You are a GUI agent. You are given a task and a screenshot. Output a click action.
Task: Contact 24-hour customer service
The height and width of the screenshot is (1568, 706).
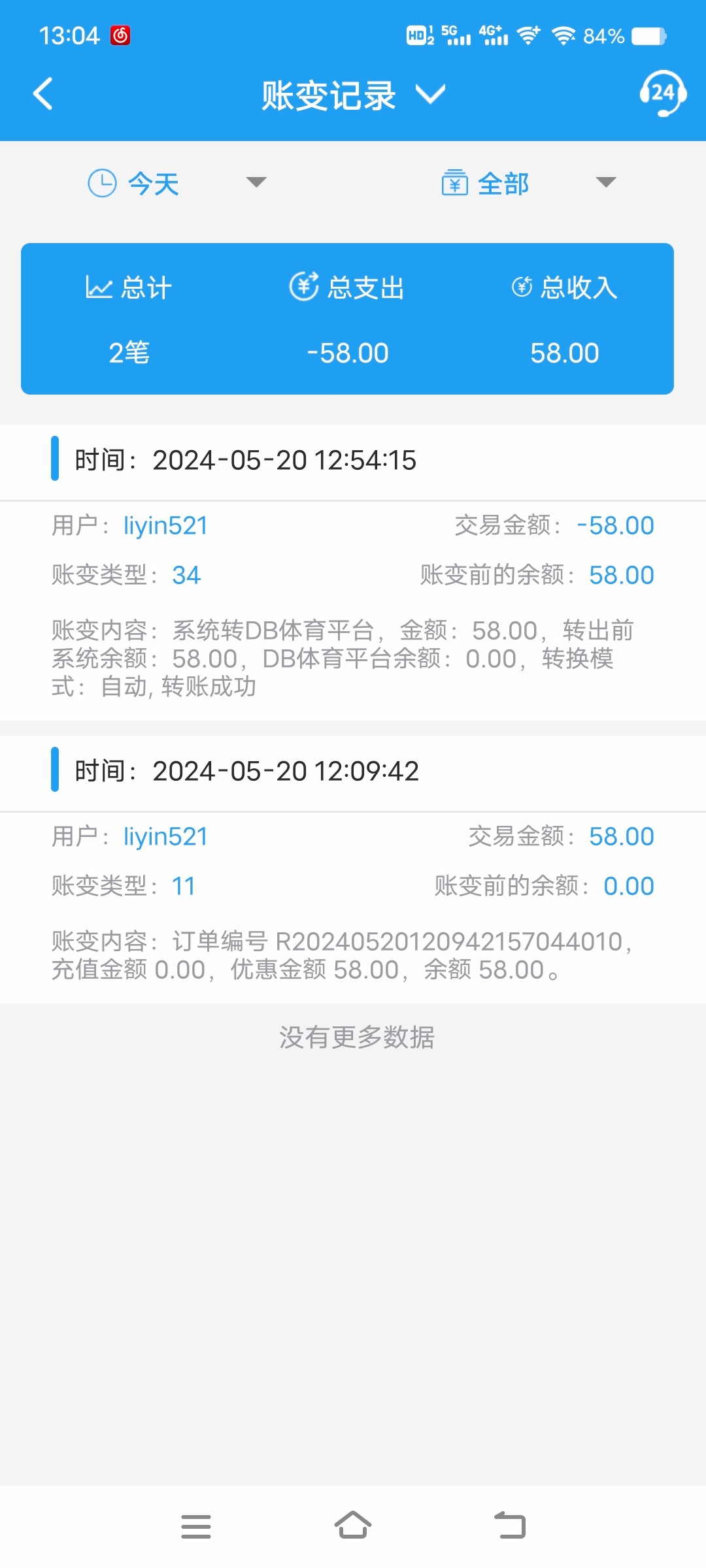pyautogui.click(x=662, y=93)
